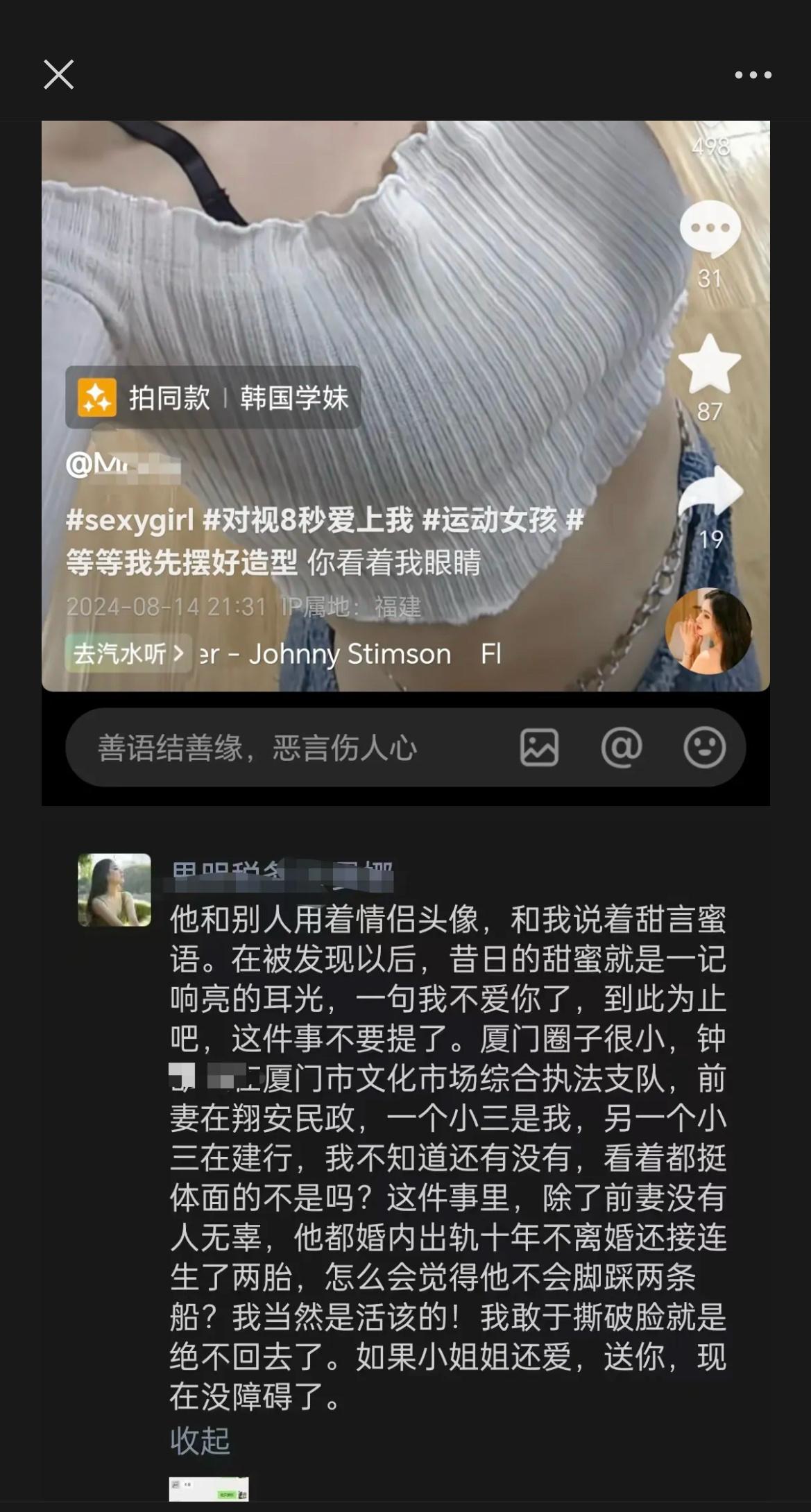The width and height of the screenshot is (811, 1512).
Task: Open the three-dot overflow menu
Action: 753,75
